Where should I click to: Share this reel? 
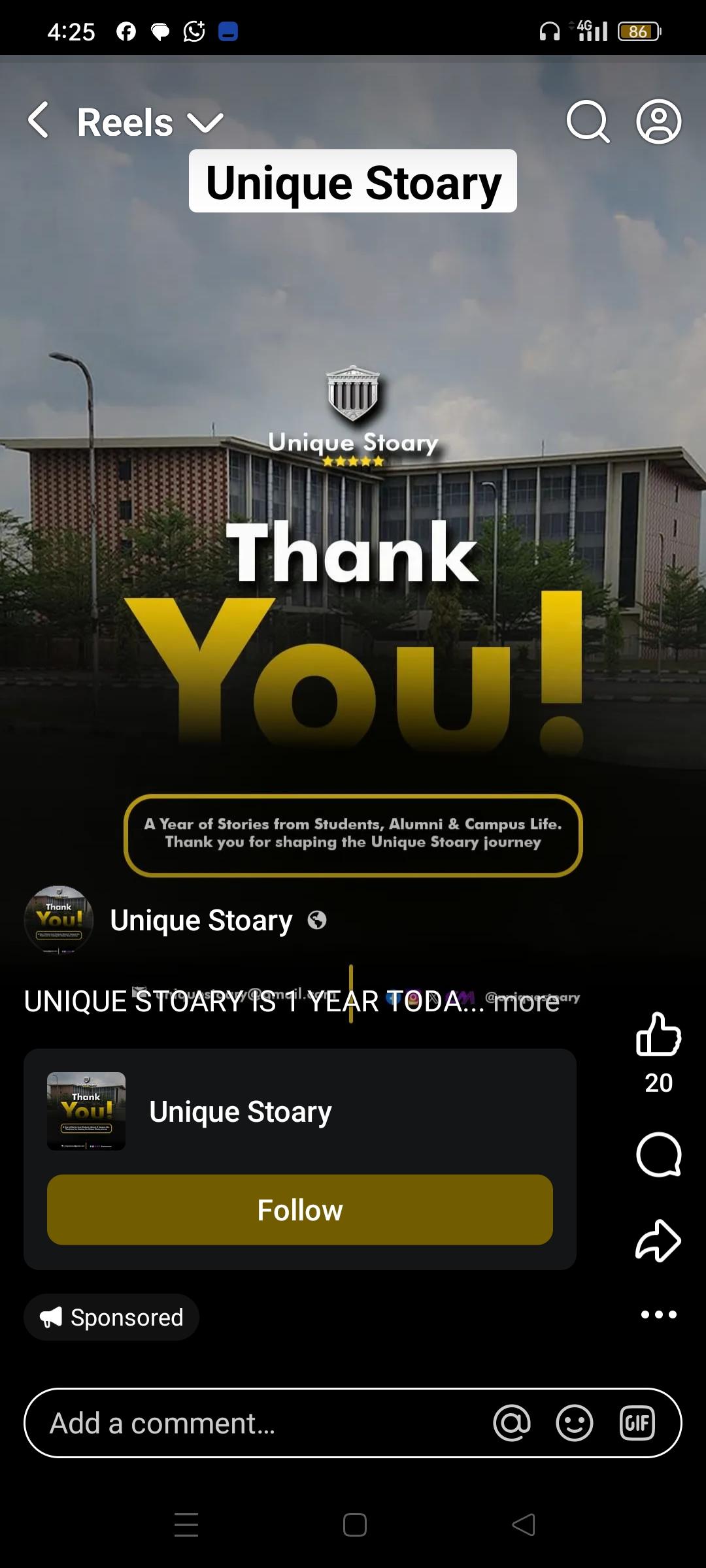tap(658, 1240)
